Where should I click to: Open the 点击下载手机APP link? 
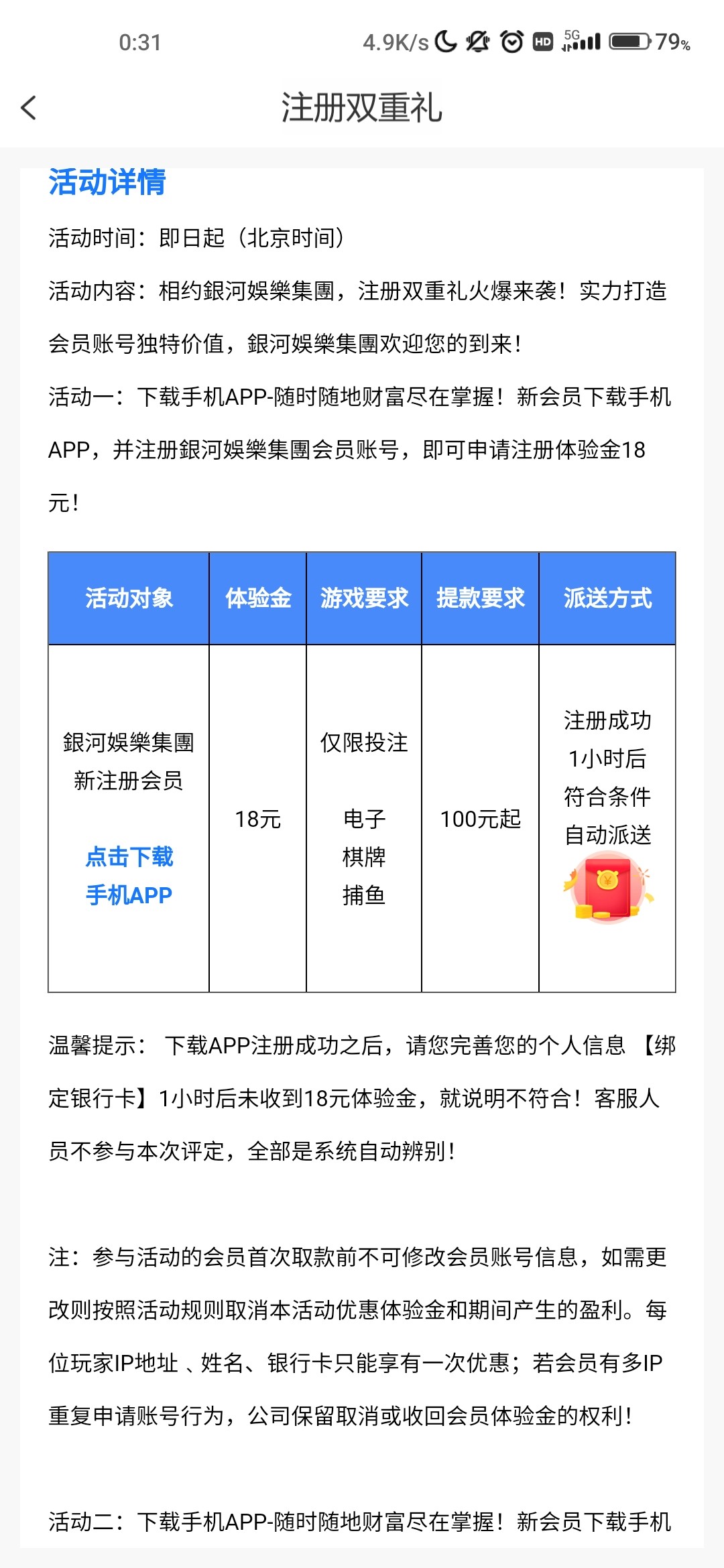point(129,875)
